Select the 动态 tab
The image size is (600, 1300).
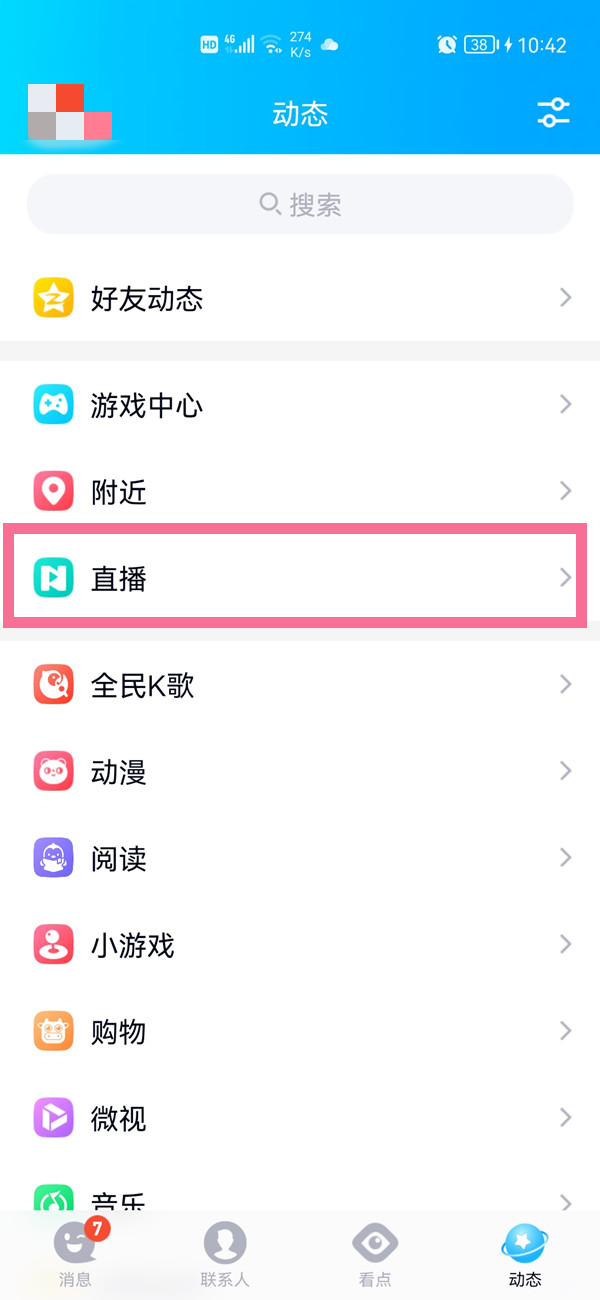tap(525, 1254)
